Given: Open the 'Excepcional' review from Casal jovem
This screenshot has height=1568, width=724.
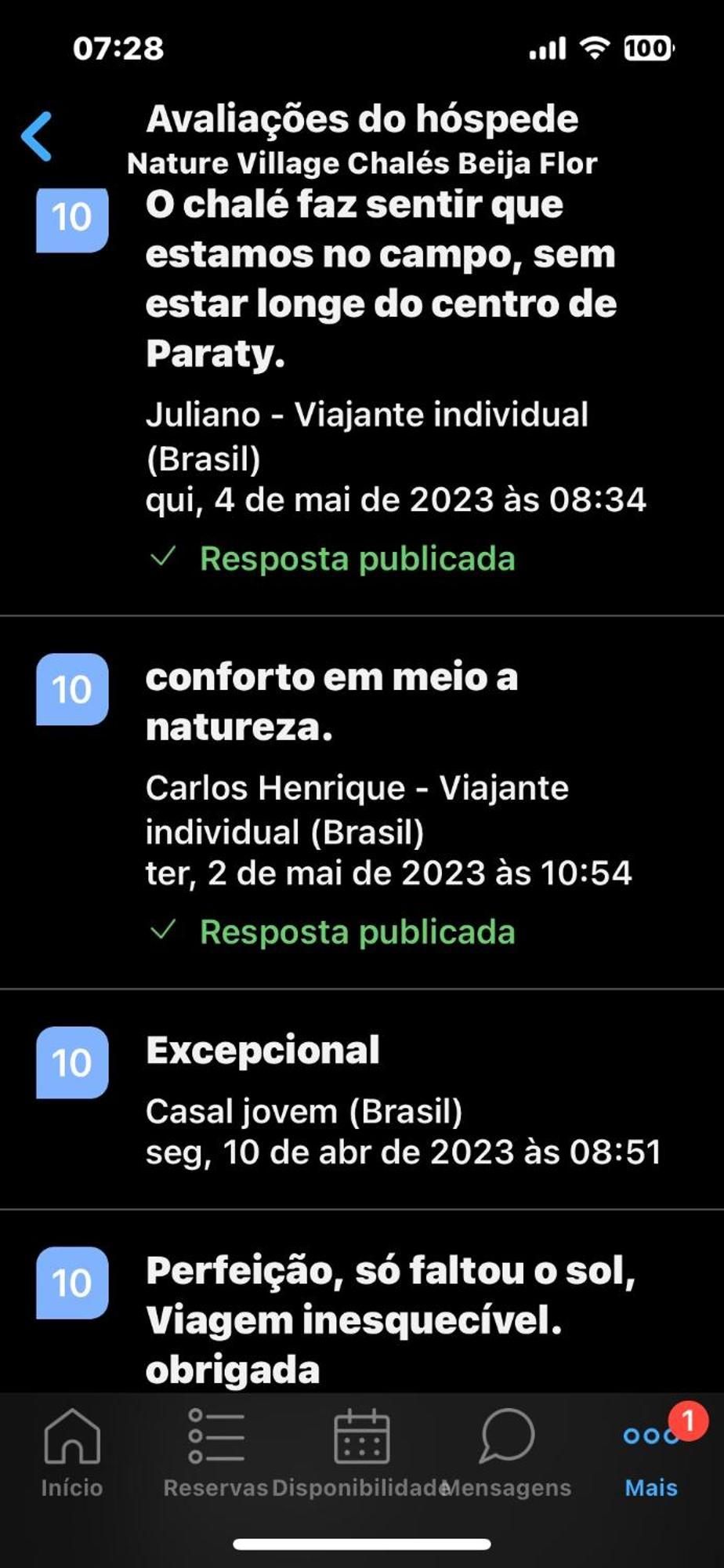Looking at the screenshot, I should point(362,1099).
